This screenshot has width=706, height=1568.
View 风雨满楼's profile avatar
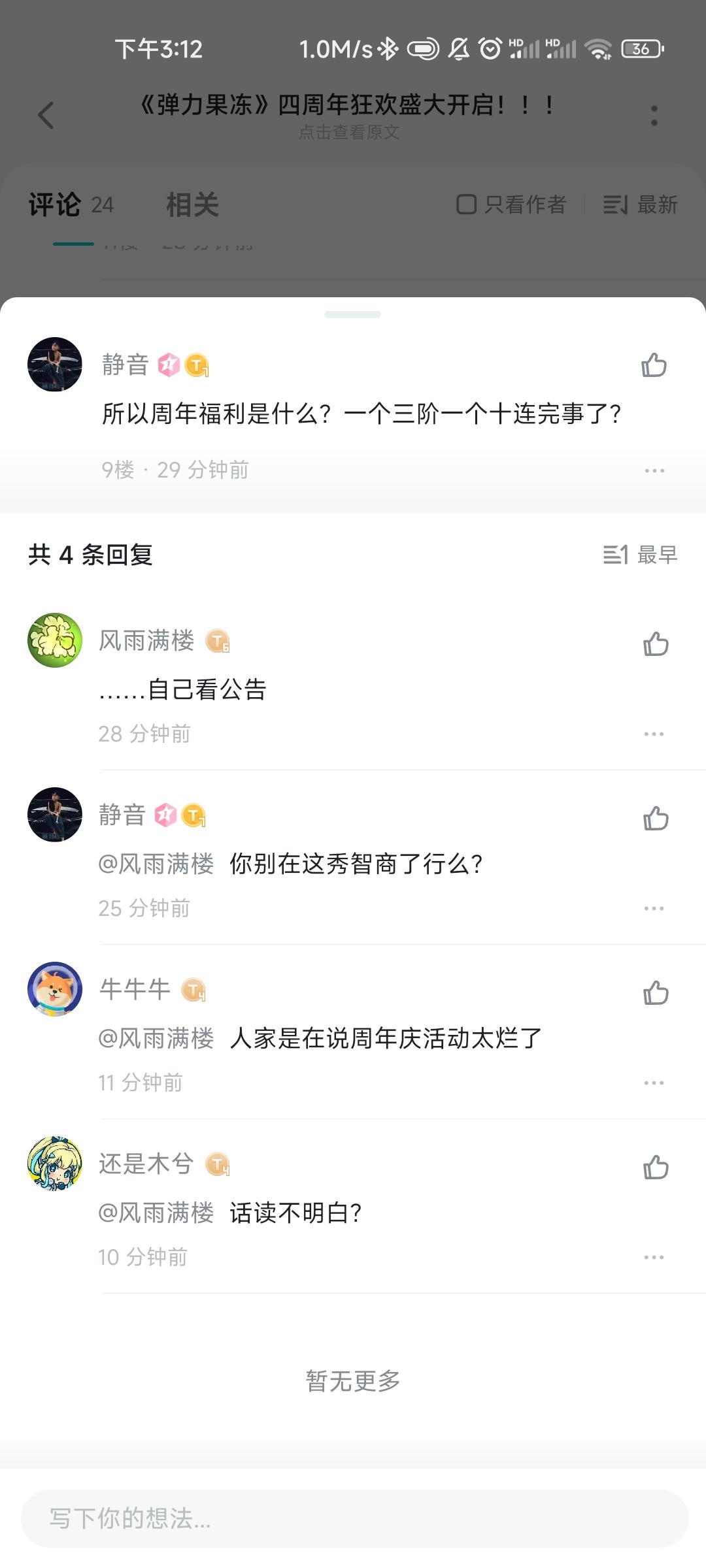55,640
